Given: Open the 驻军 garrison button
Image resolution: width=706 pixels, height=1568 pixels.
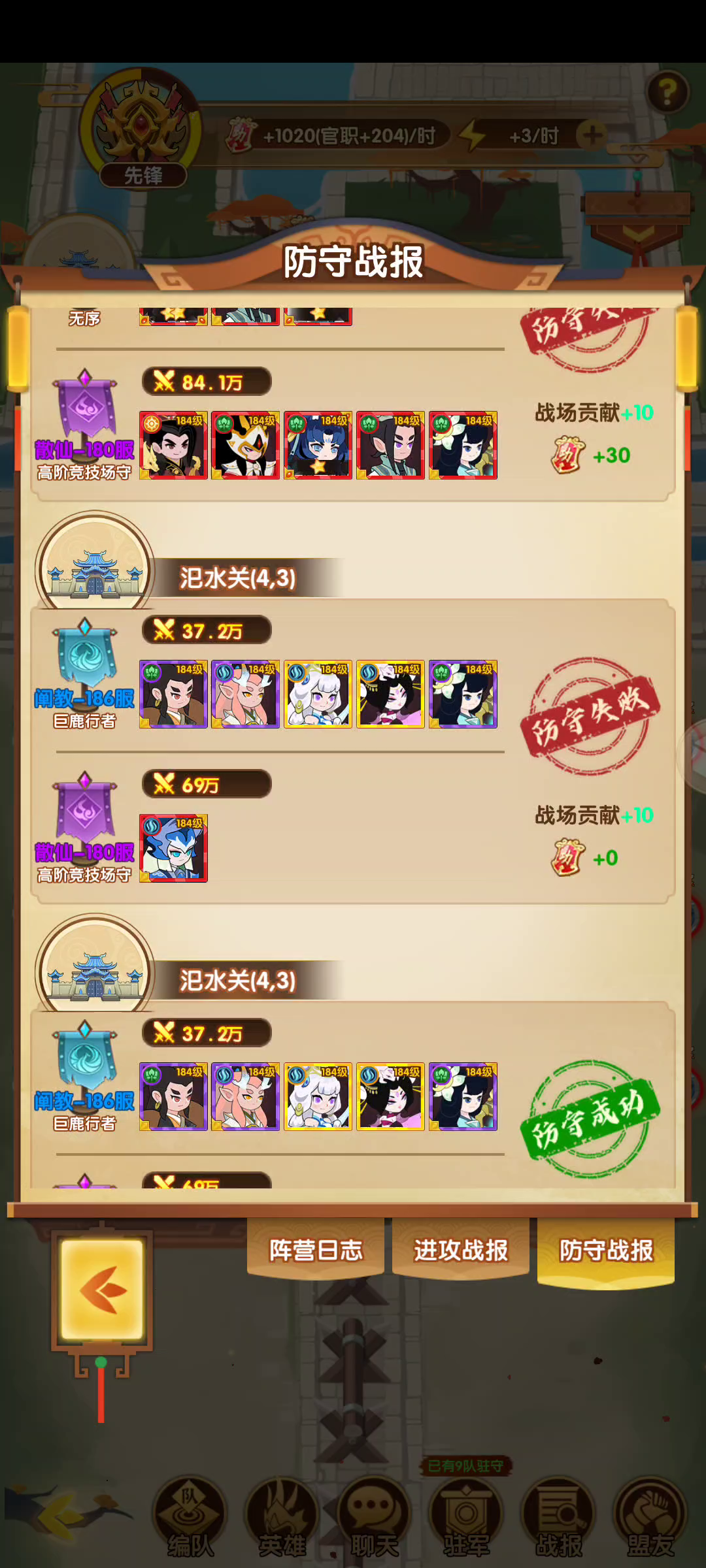Looking at the screenshot, I should point(466,1518).
